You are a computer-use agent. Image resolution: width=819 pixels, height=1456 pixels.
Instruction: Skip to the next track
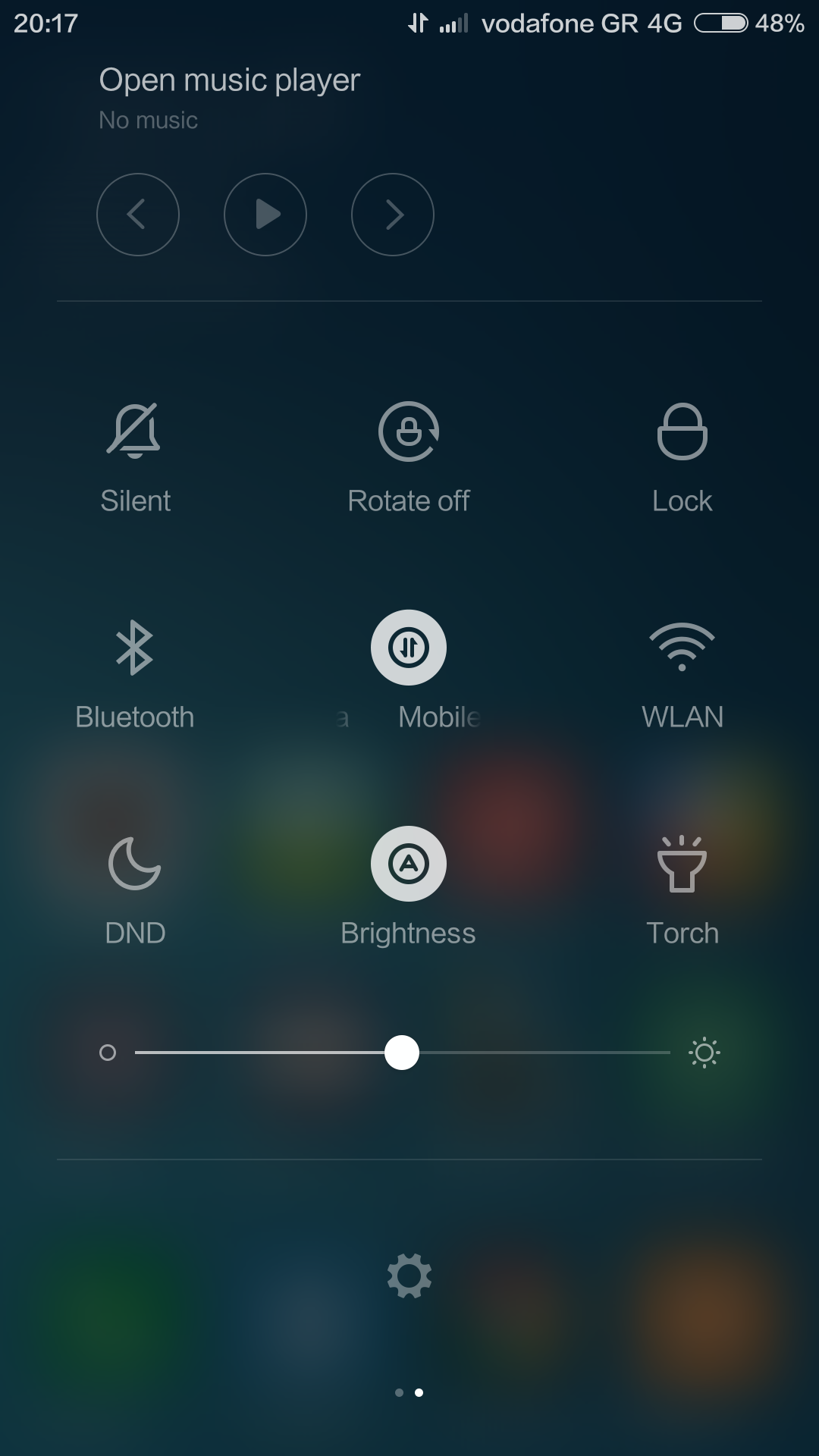393,215
